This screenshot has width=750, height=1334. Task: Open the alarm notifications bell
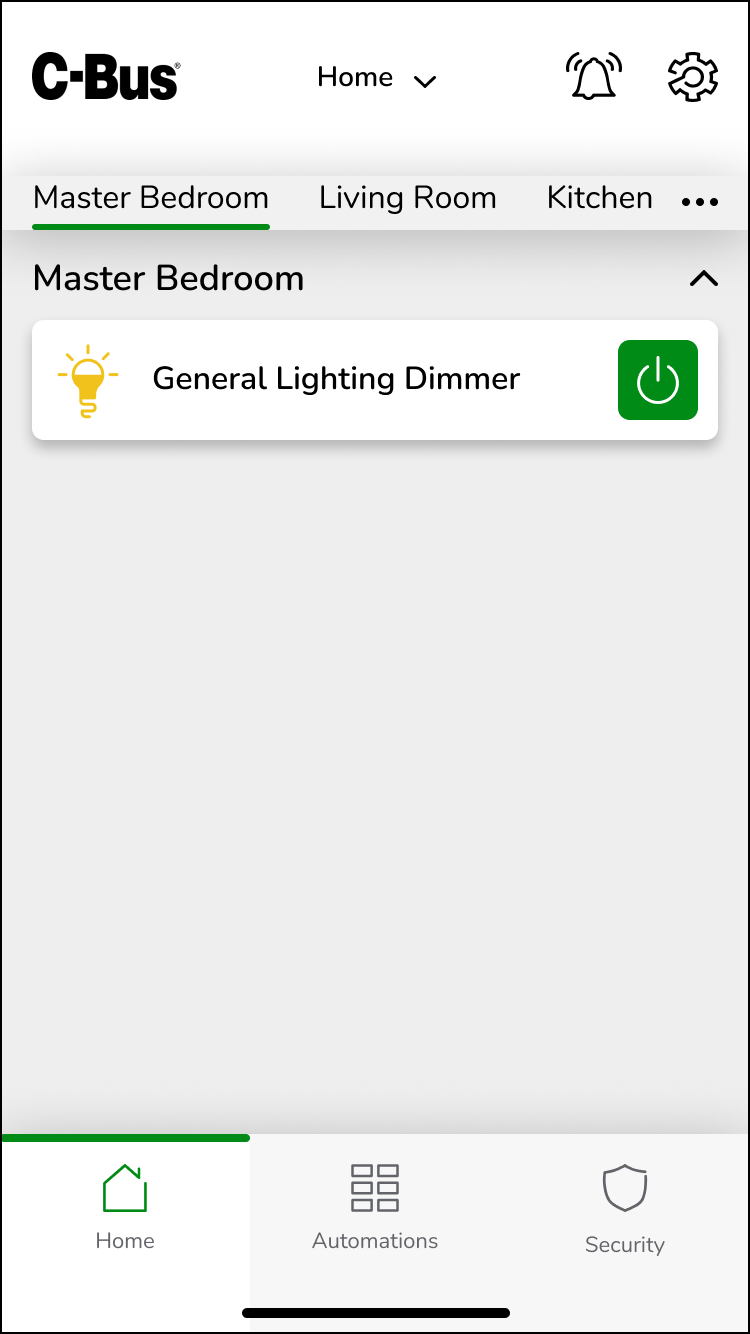[x=594, y=77]
